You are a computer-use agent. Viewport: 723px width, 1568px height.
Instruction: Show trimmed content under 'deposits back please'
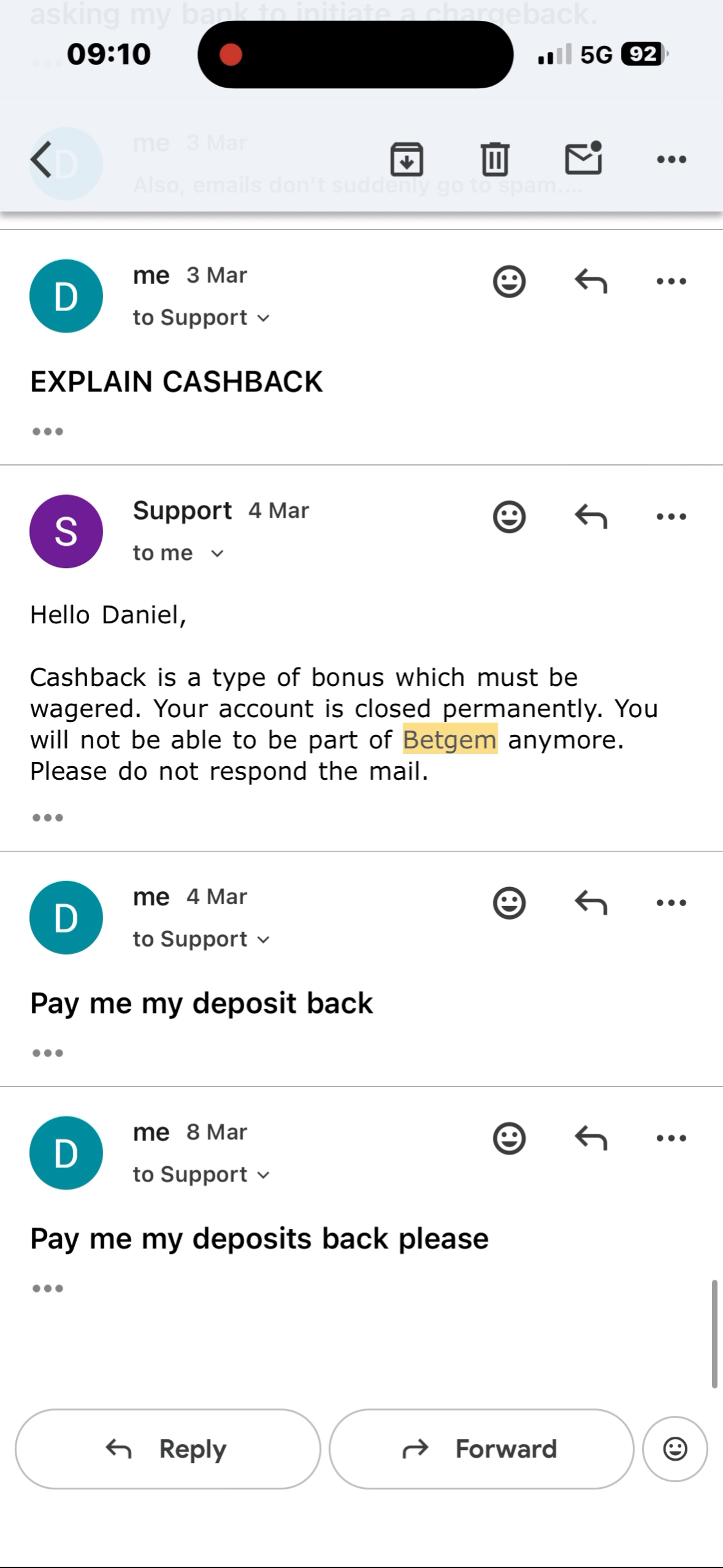(x=47, y=1288)
